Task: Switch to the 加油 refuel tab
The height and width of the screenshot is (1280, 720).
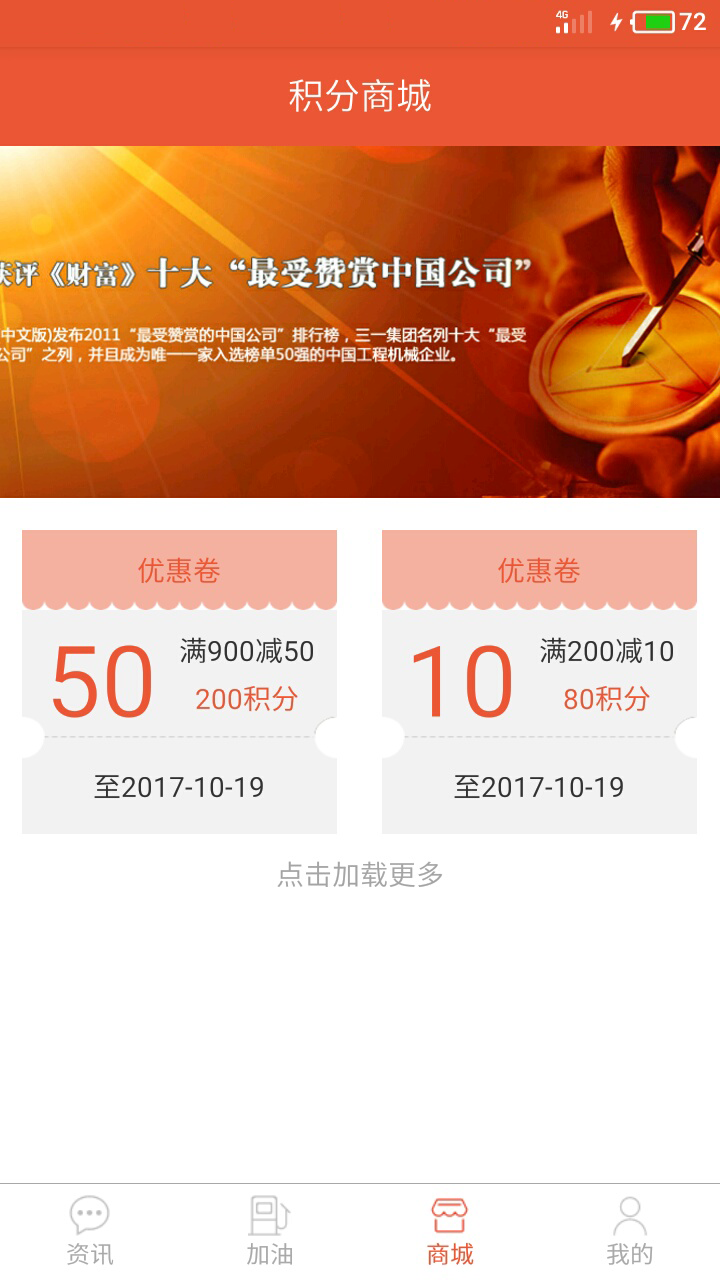Action: pos(270,1232)
